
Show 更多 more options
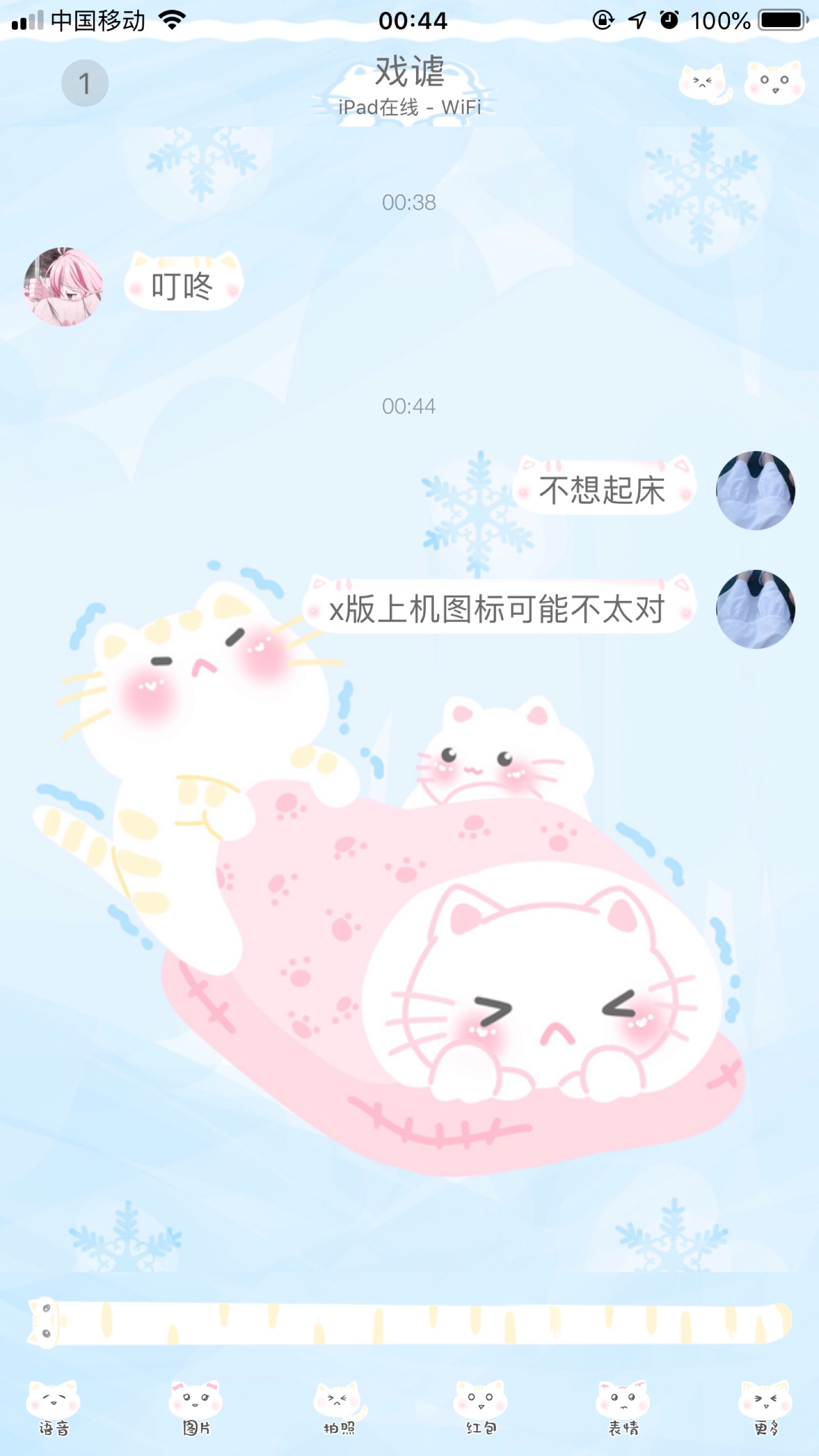pos(766,1409)
